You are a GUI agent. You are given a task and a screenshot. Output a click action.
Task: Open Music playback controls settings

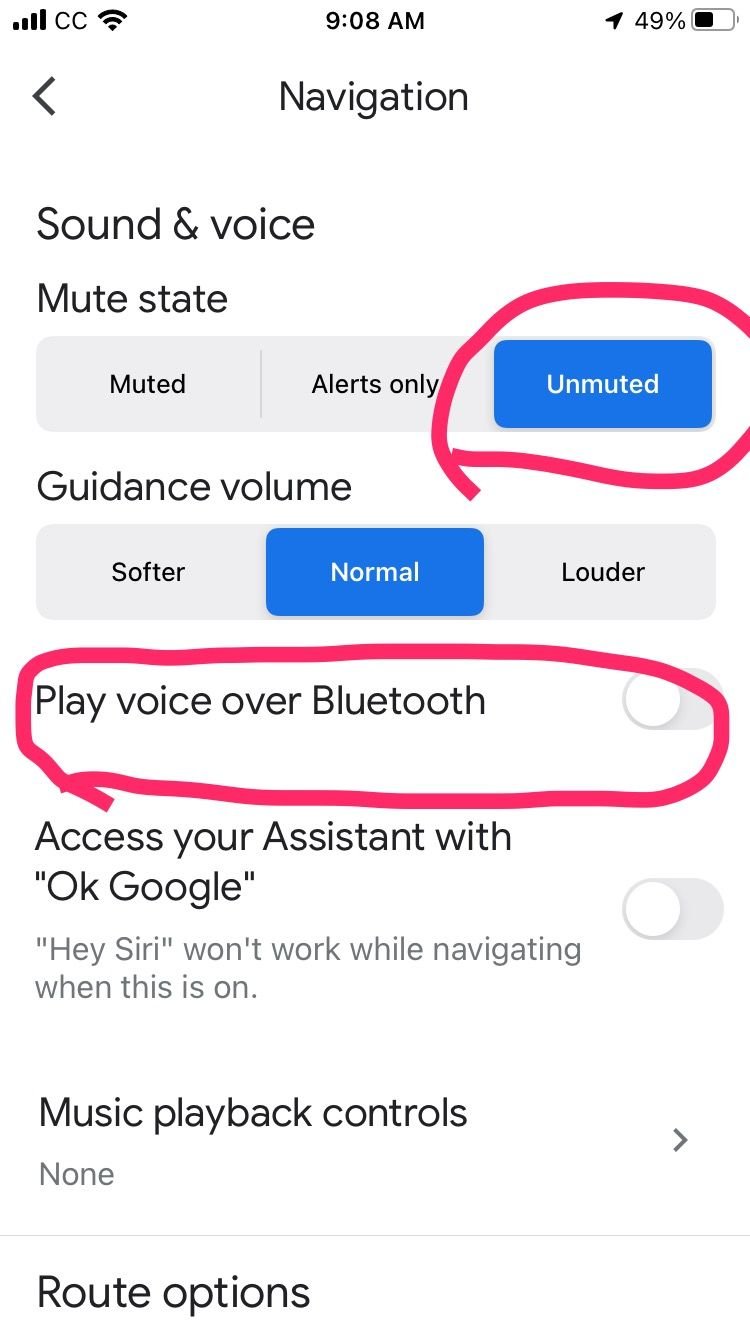(251, 1112)
